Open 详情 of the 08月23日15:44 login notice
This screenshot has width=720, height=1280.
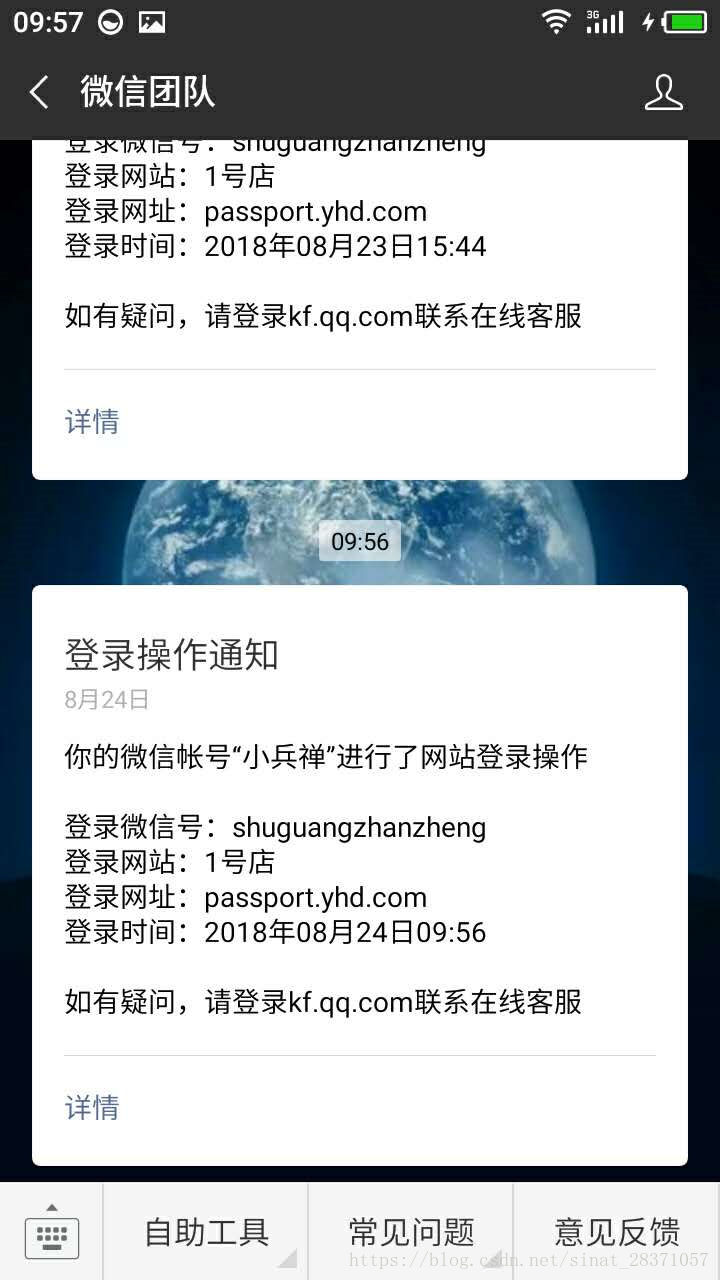coord(92,422)
